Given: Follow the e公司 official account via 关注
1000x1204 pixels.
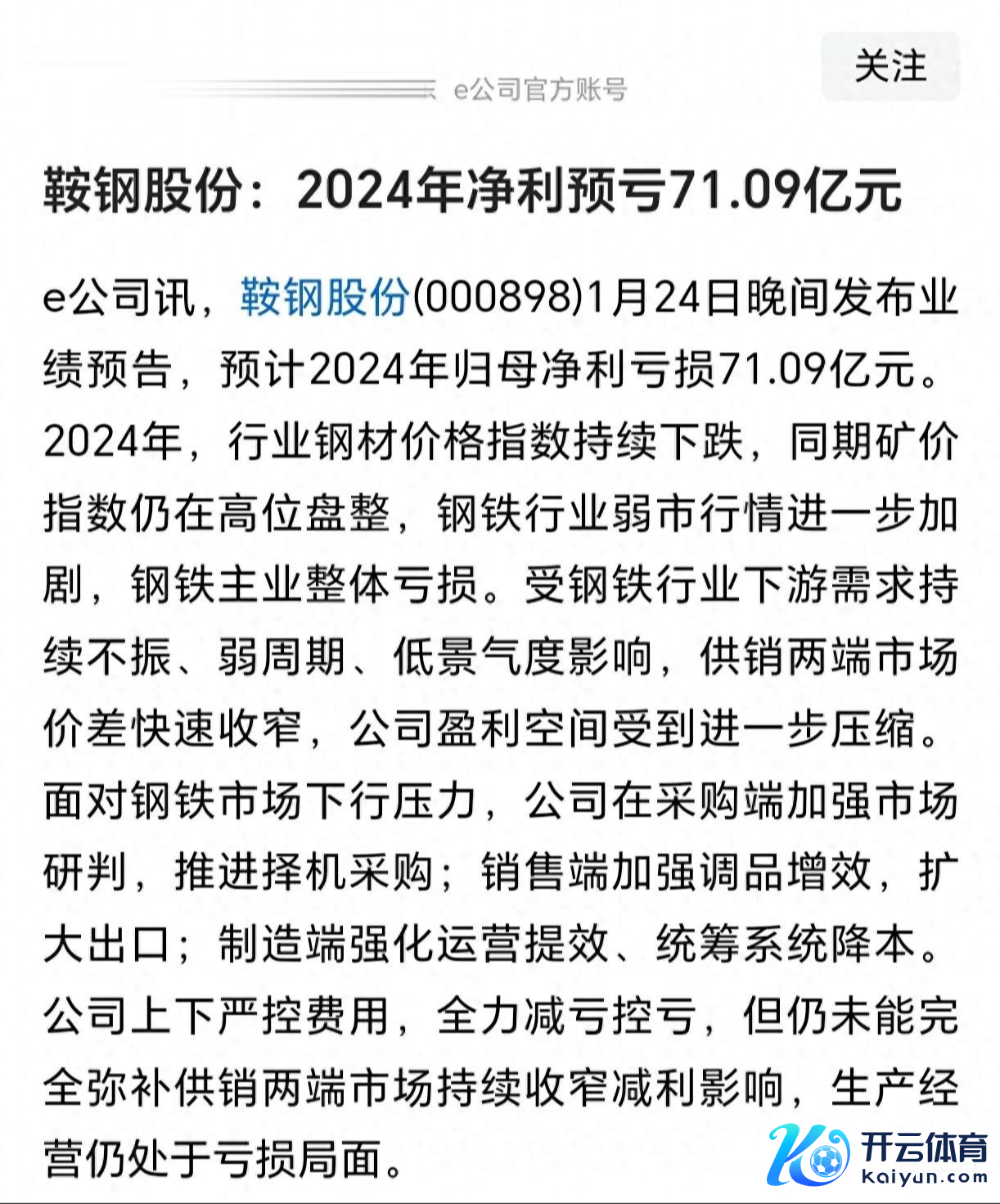Looking at the screenshot, I should 890,66.
